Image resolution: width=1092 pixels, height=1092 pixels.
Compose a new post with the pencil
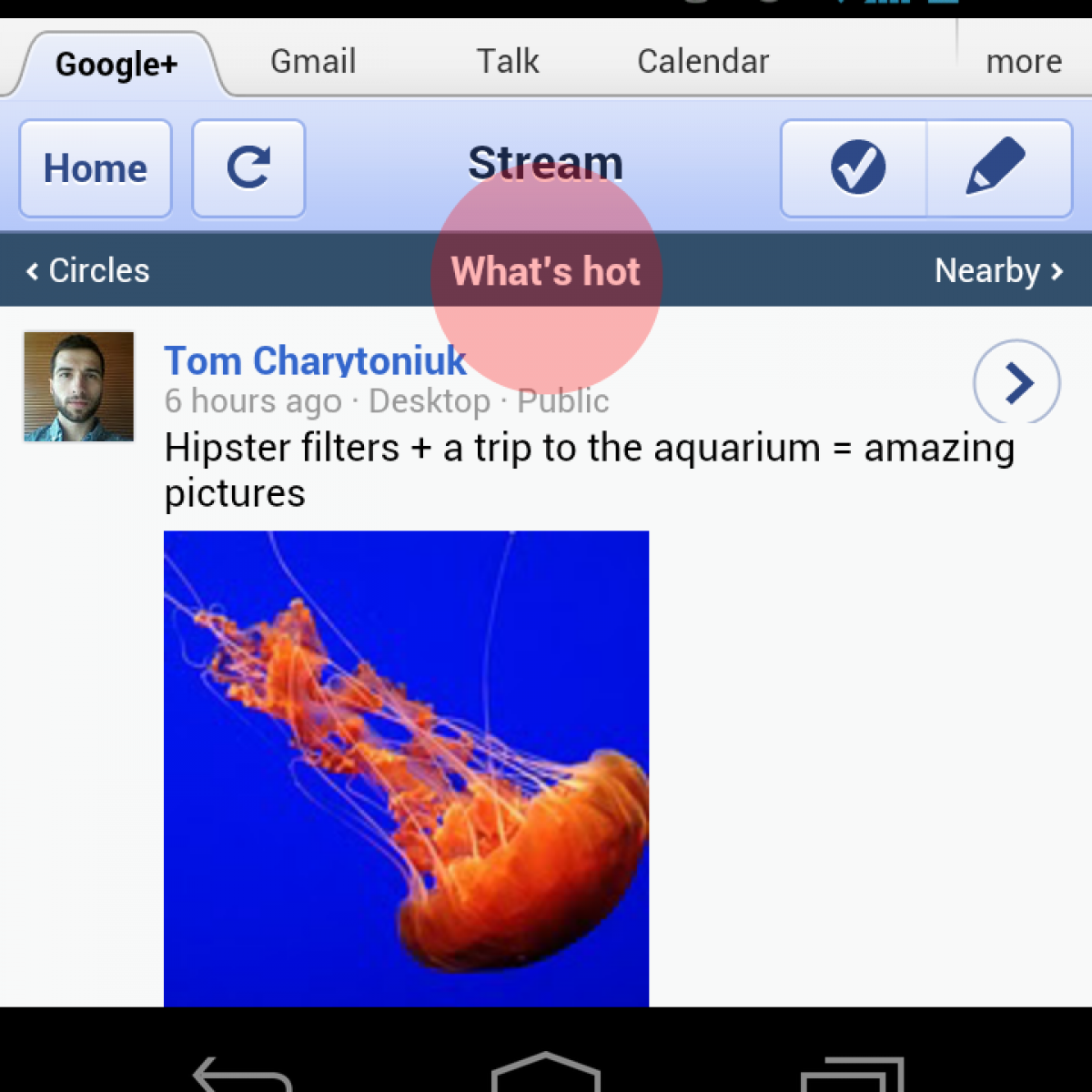point(997,168)
